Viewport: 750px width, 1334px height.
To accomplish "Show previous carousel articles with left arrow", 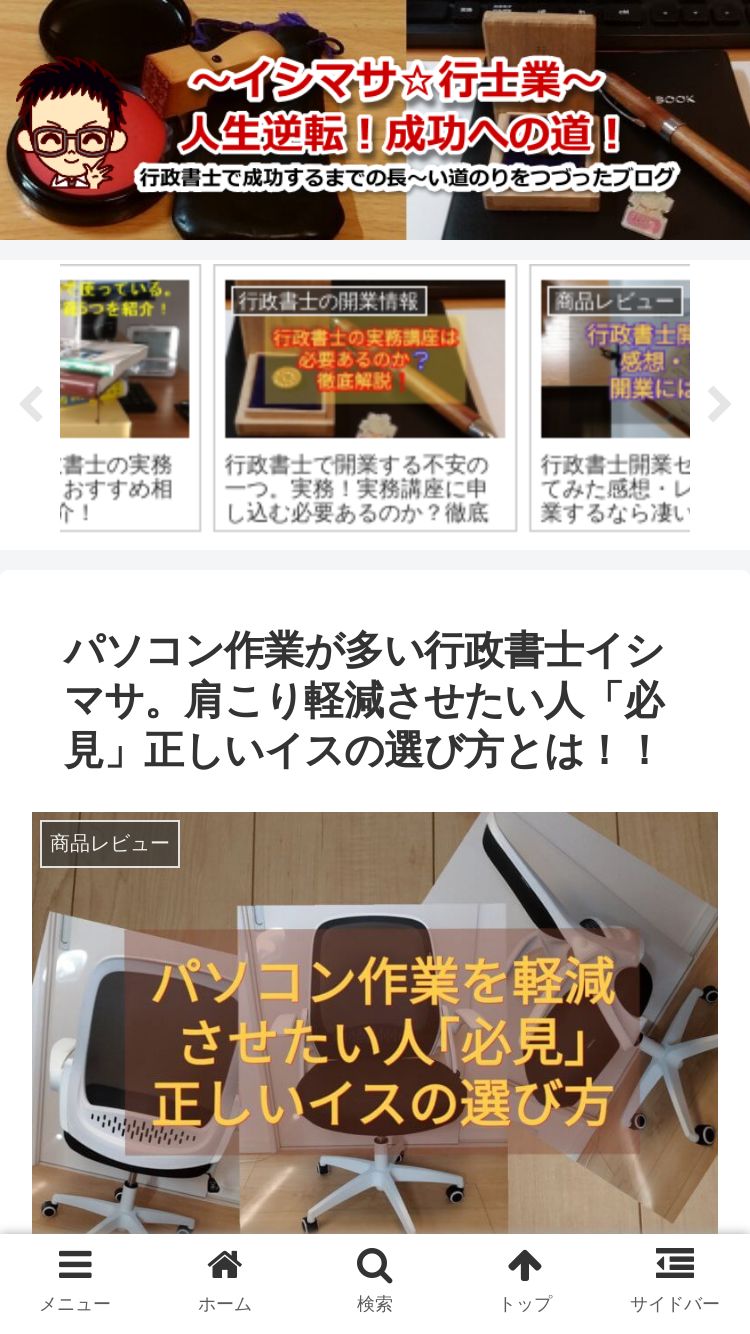I will coord(31,404).
